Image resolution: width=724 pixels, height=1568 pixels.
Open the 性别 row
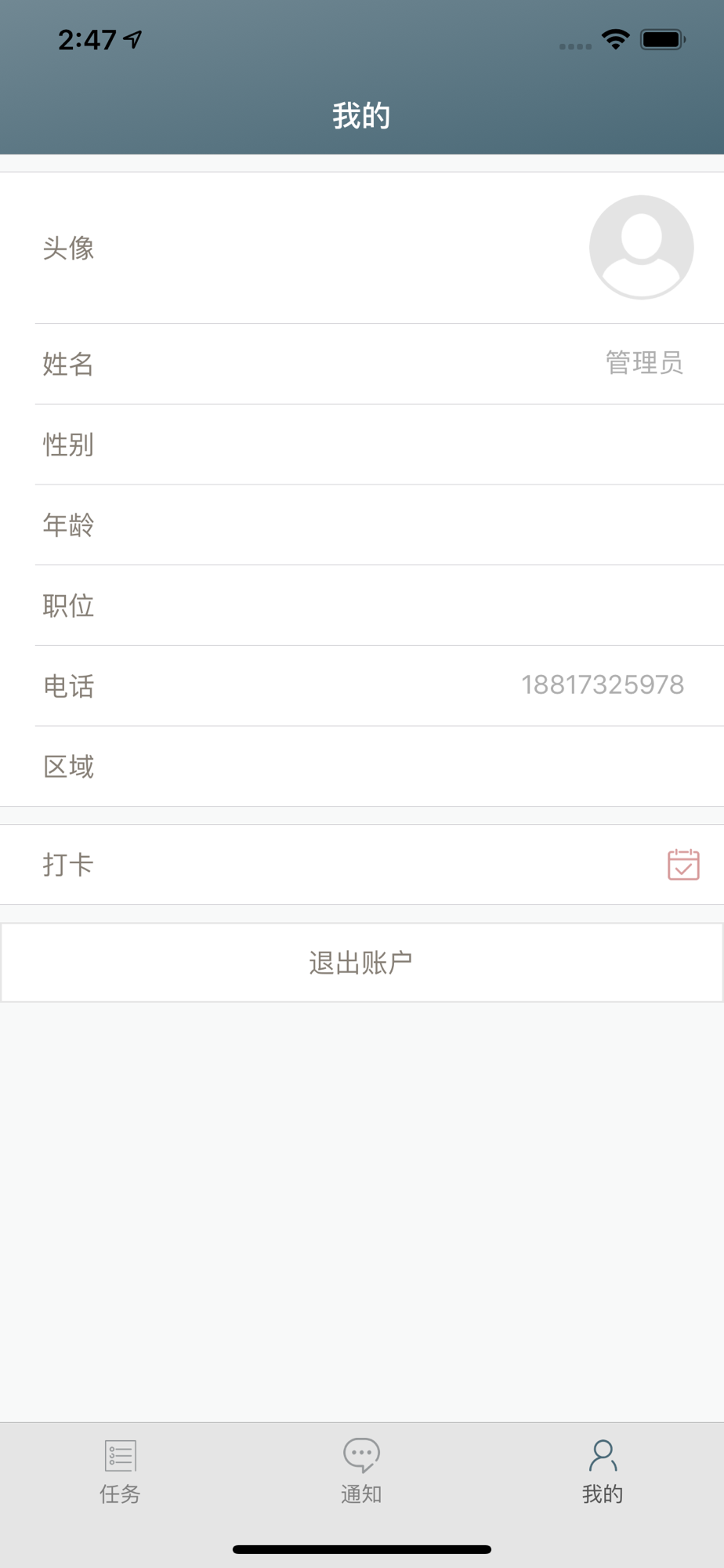pos(362,445)
